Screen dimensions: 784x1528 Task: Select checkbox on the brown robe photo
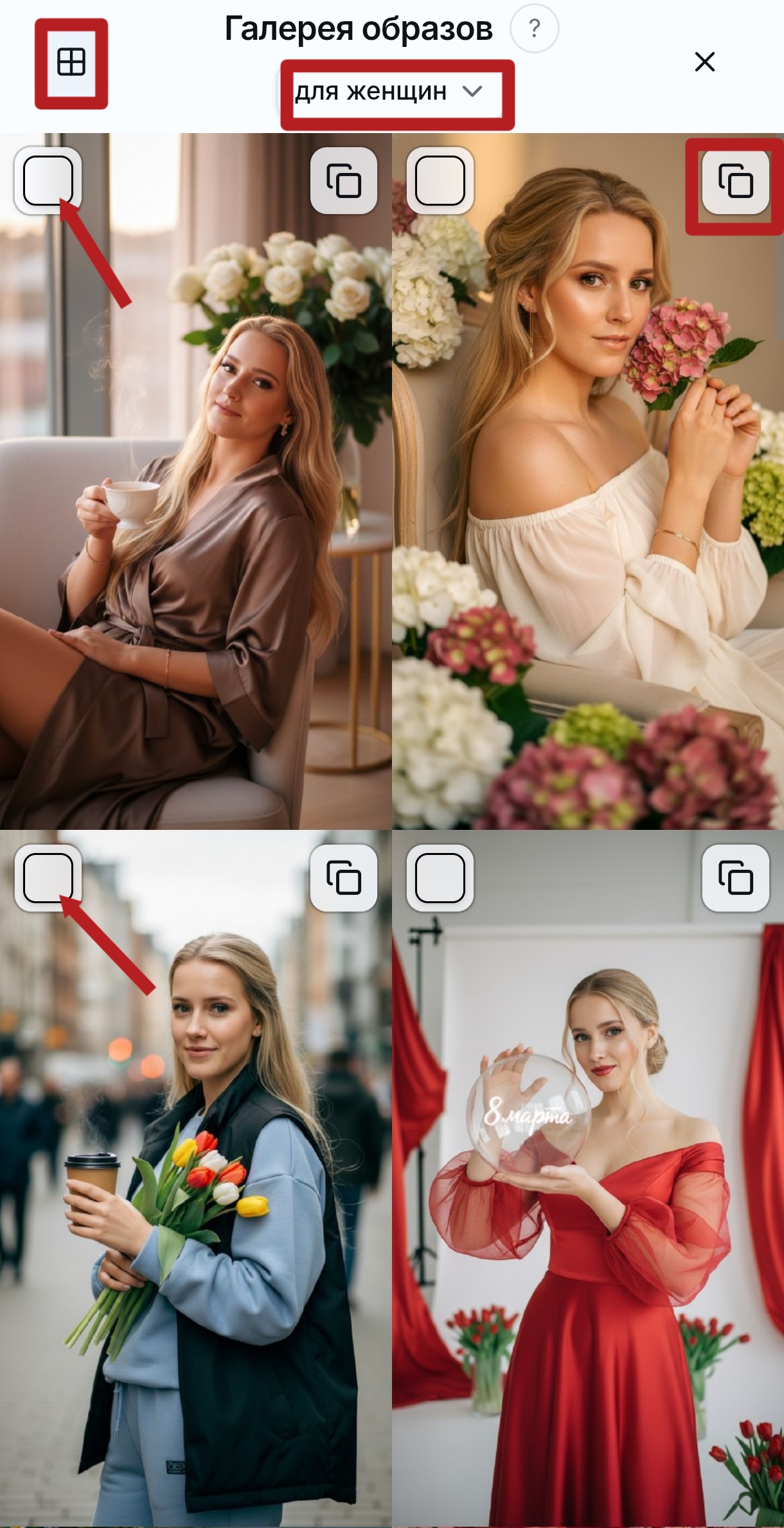[x=48, y=181]
